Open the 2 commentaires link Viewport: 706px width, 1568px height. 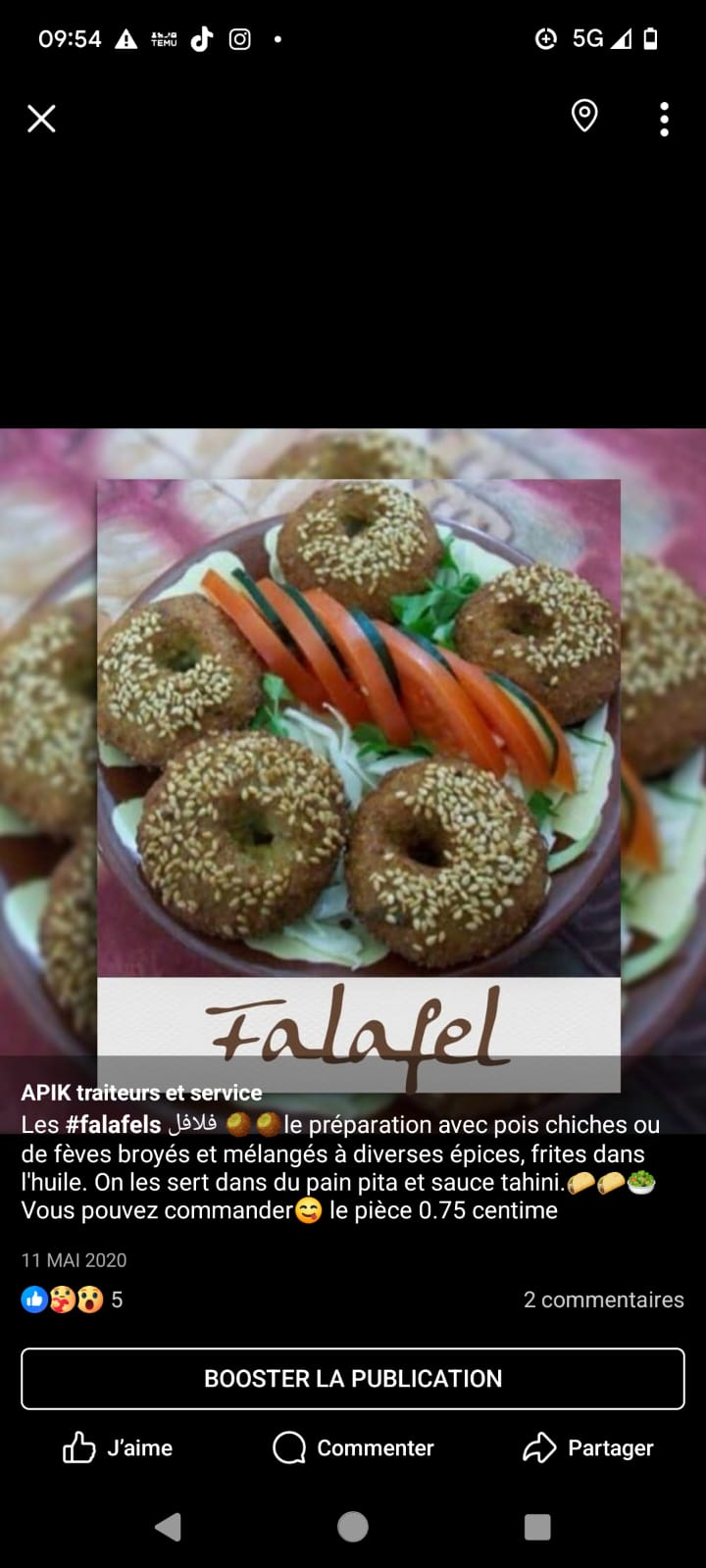[x=603, y=1299]
